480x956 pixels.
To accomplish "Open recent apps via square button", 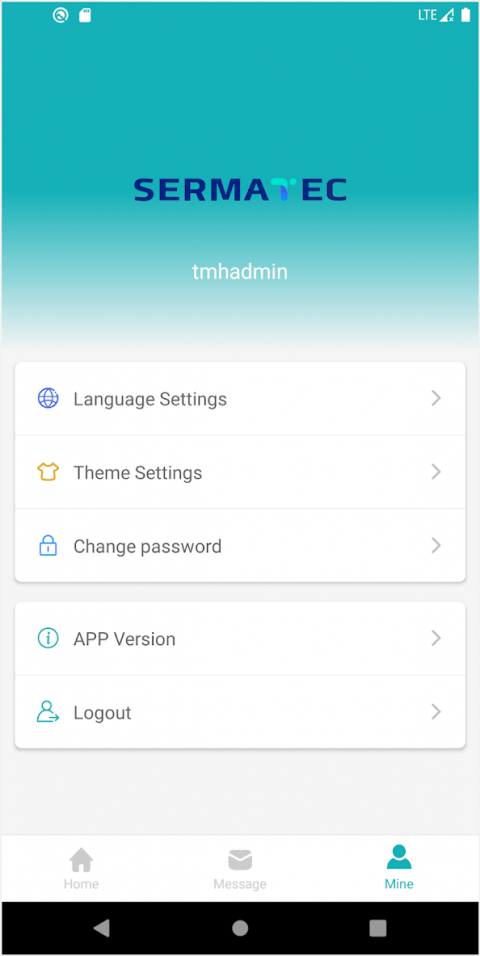I will [378, 928].
